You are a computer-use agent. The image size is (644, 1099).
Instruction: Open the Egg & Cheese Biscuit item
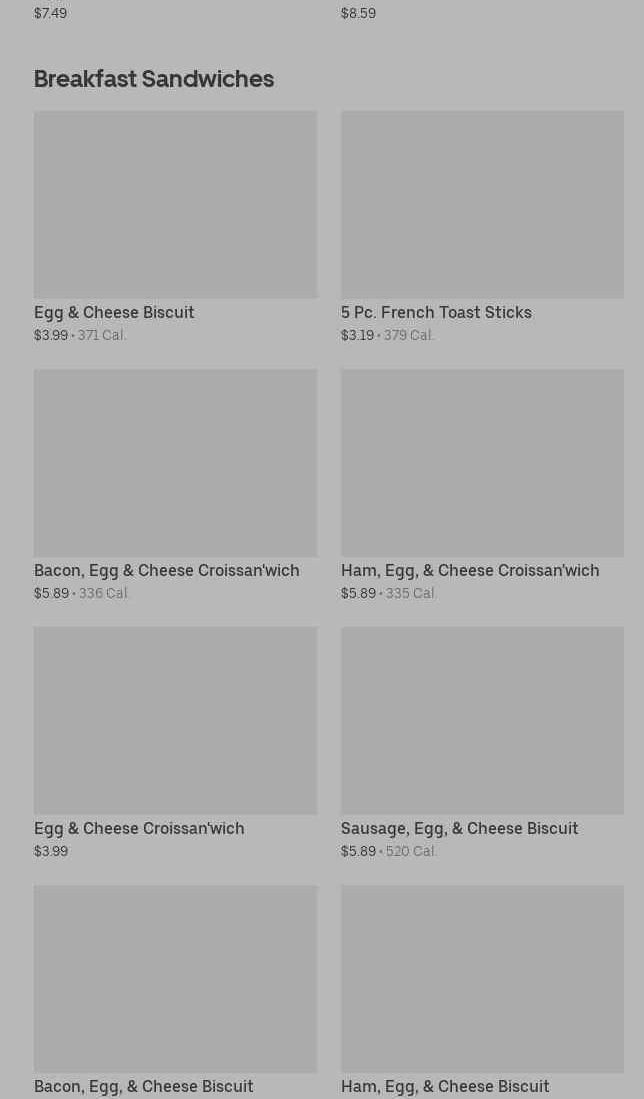(x=175, y=205)
